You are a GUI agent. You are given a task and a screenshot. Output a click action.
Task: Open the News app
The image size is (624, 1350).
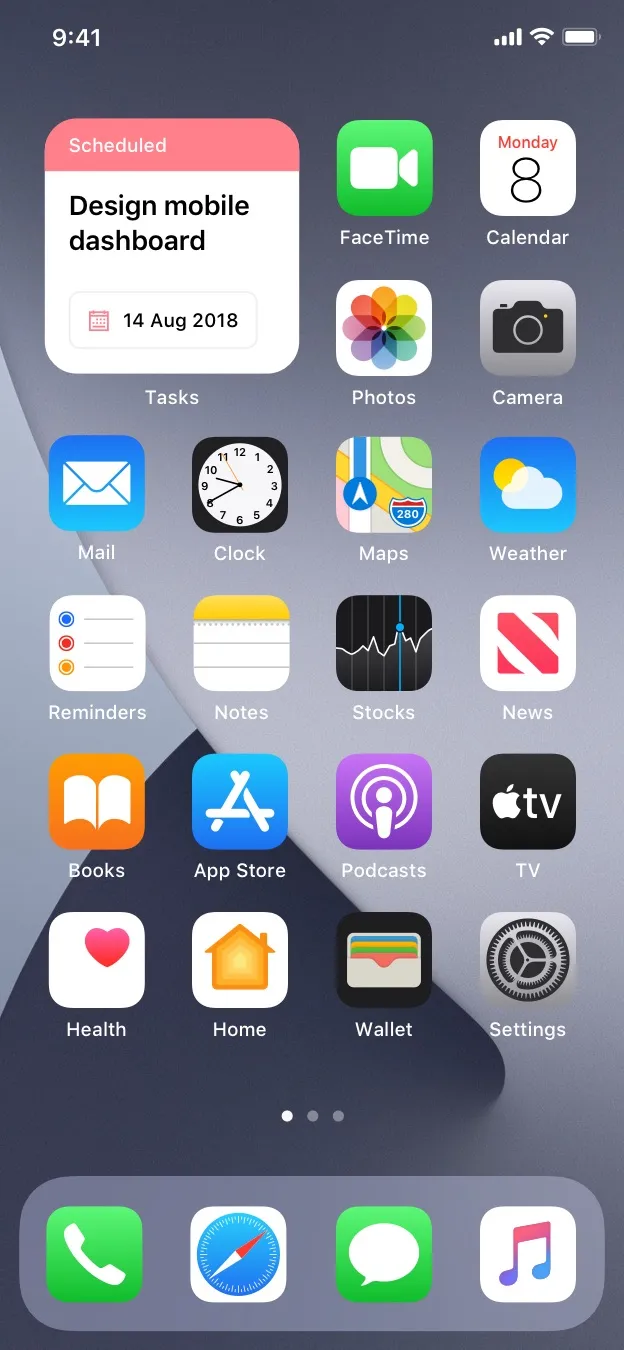(x=528, y=643)
